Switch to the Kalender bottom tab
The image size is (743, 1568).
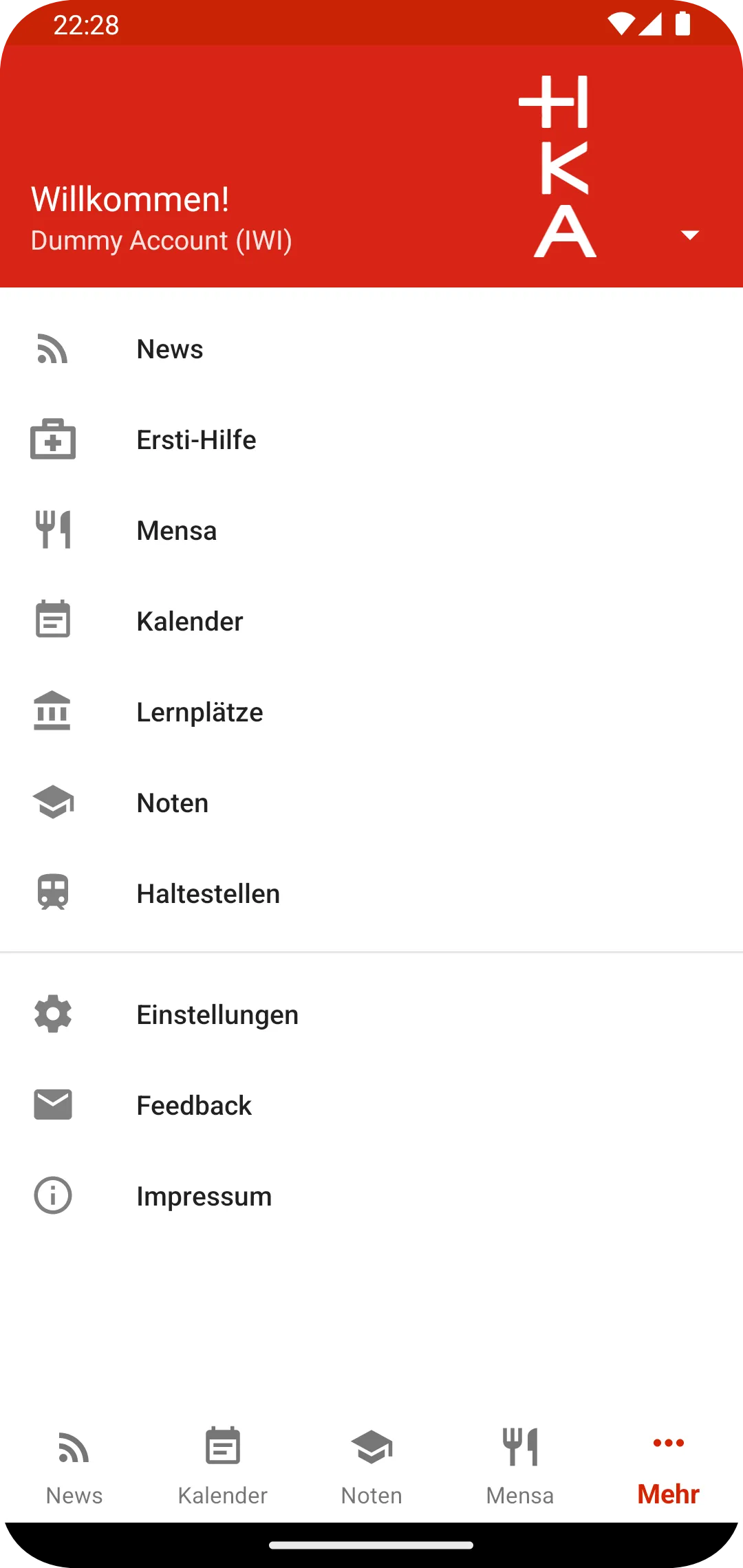point(223,1466)
